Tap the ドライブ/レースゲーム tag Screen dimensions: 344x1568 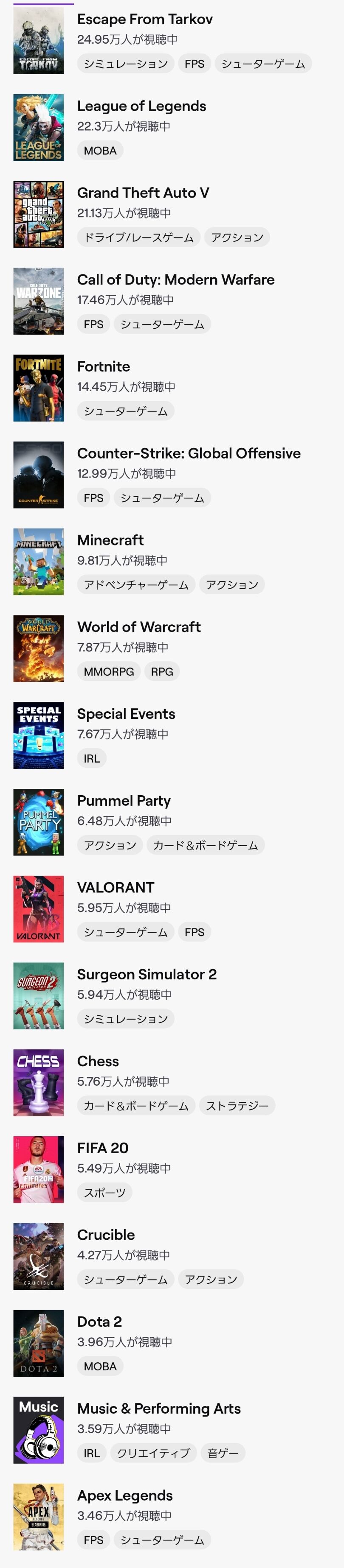pyautogui.click(x=138, y=238)
